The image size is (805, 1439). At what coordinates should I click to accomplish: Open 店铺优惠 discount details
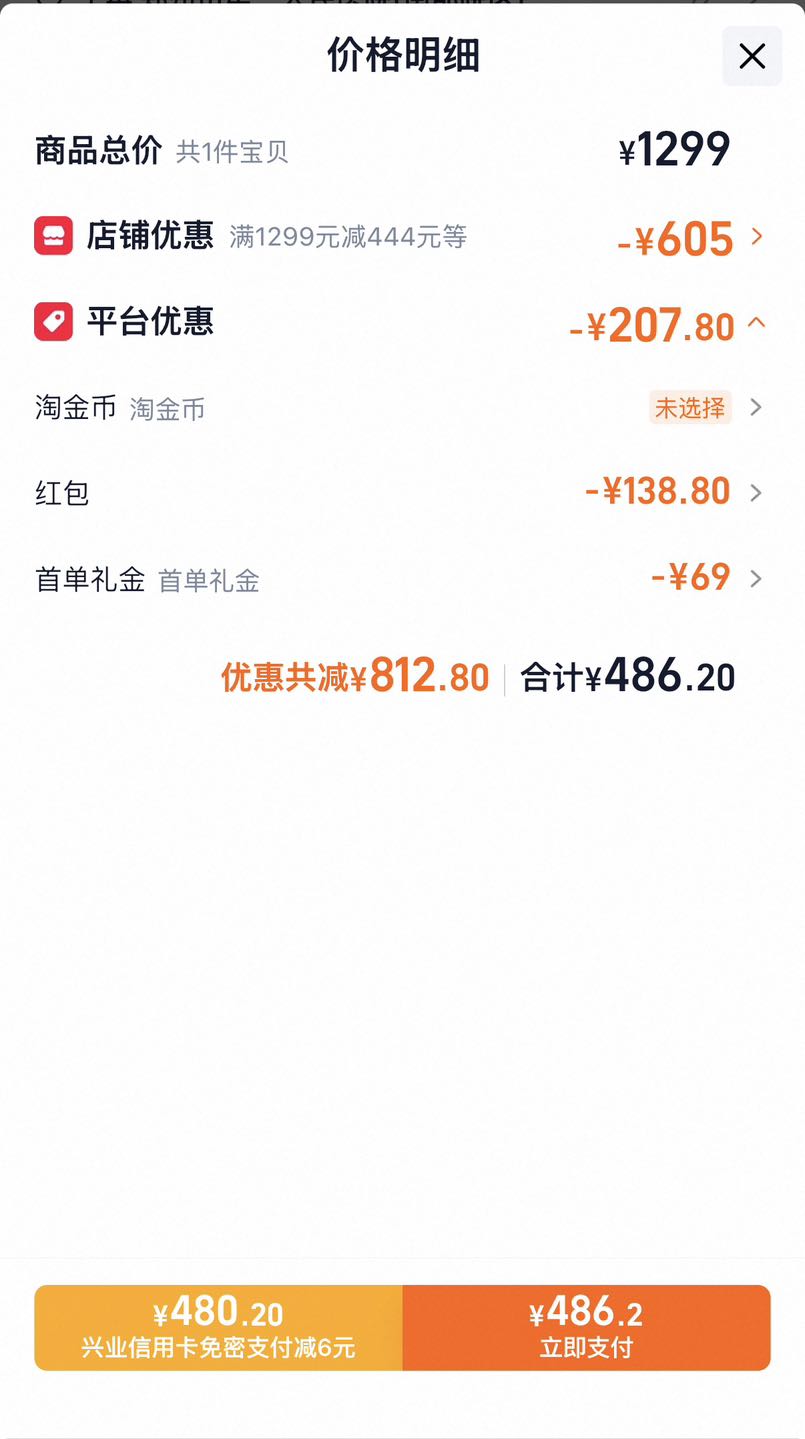coord(400,237)
